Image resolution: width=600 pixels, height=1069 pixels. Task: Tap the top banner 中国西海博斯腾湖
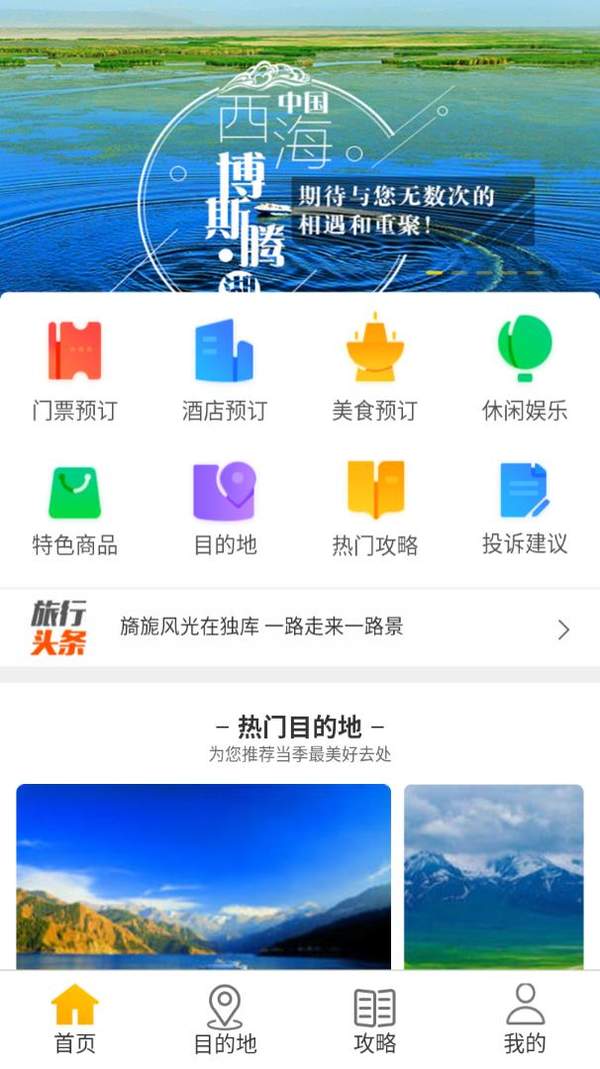(x=300, y=150)
